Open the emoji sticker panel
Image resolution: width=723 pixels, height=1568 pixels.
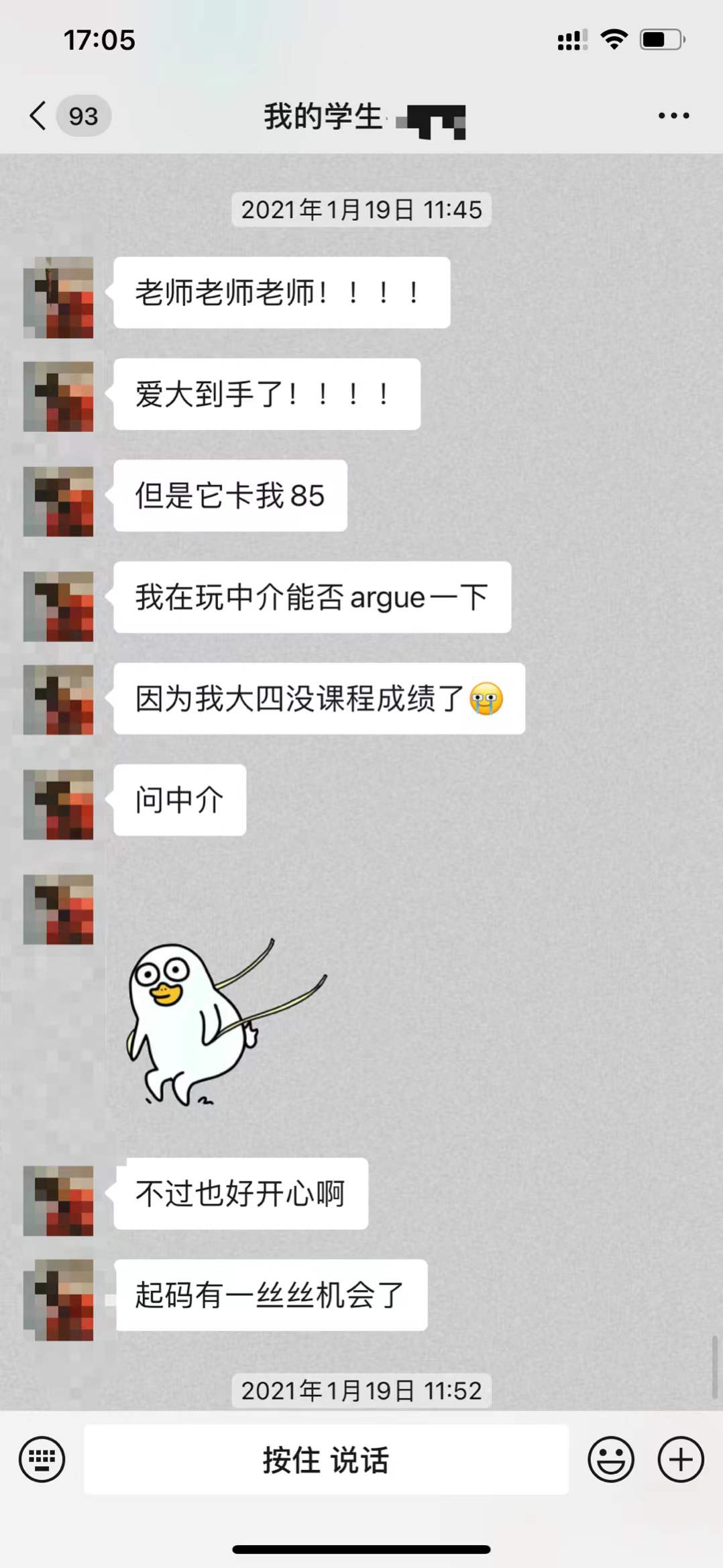[x=610, y=1459]
